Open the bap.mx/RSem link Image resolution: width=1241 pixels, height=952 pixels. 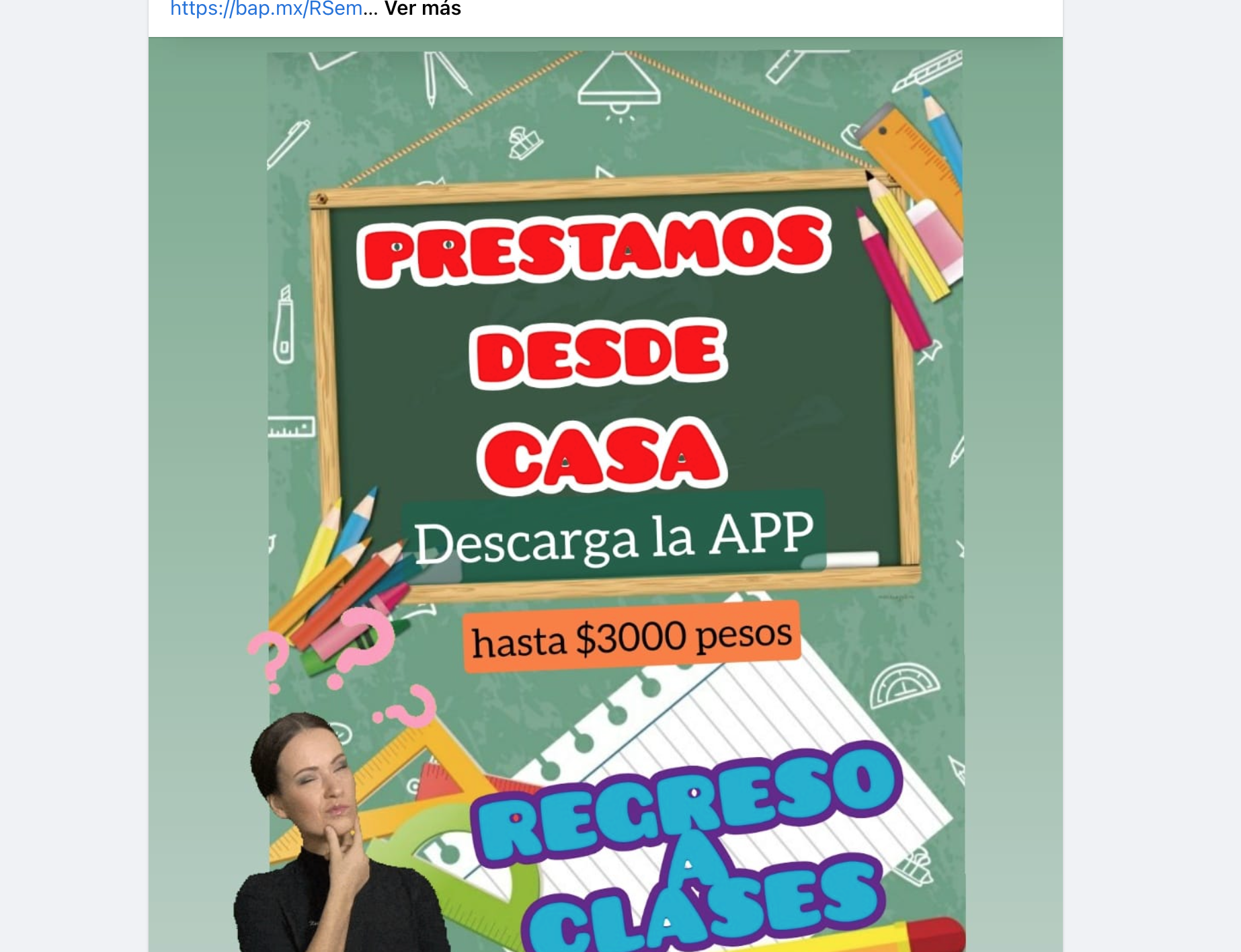[x=266, y=9]
